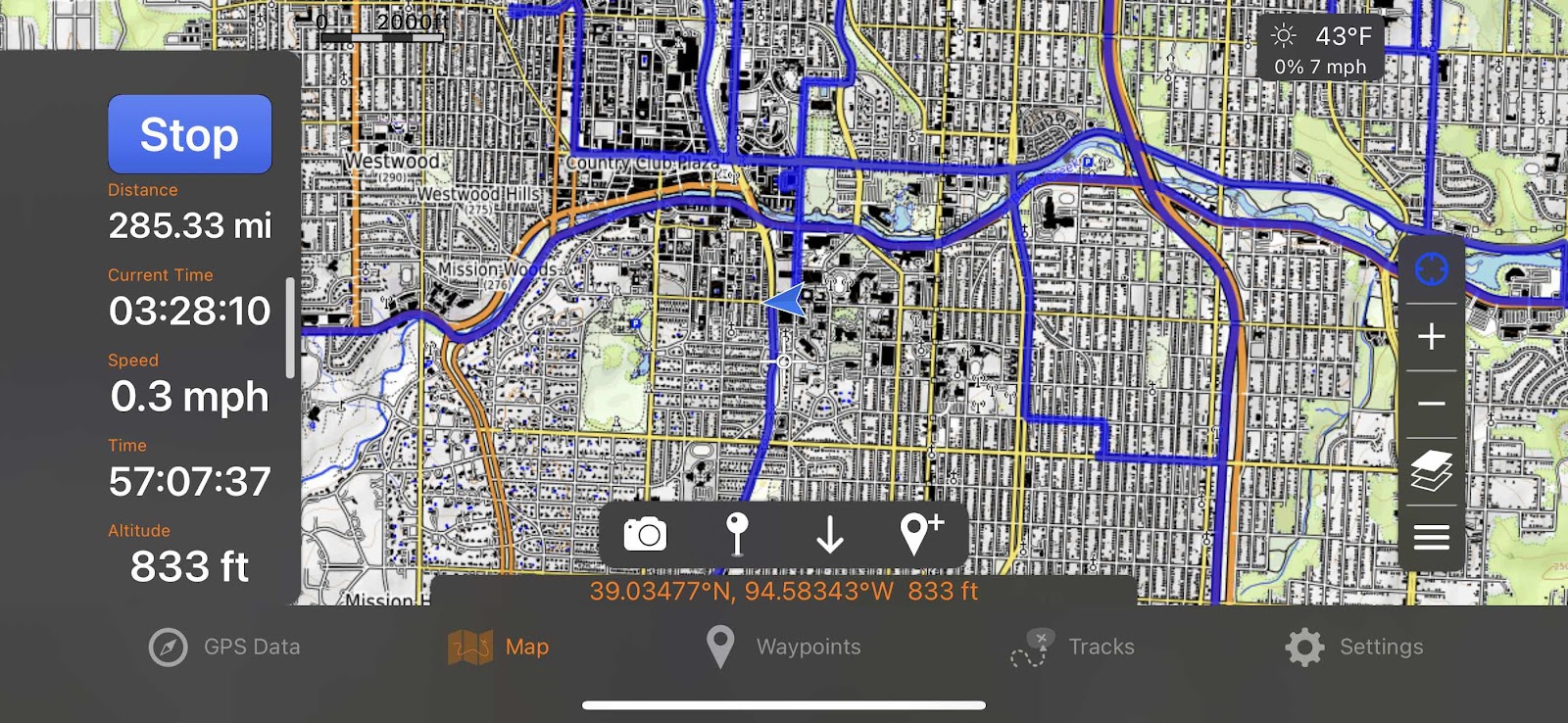
Task: Zoom in with the plus button
Action: [1431, 336]
